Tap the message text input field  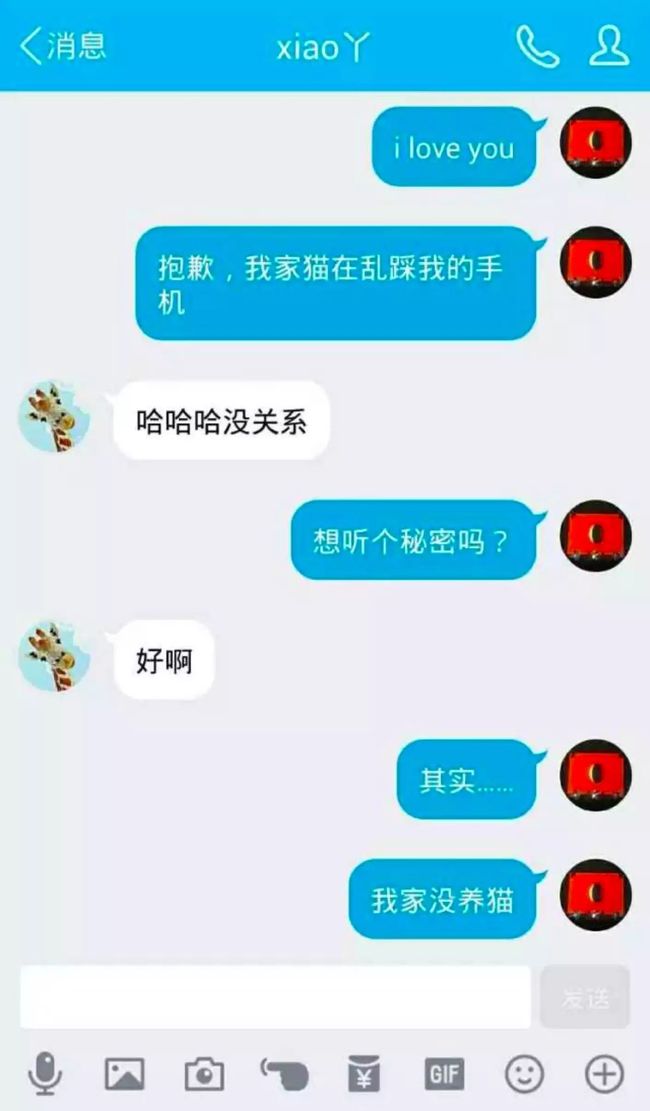(x=275, y=997)
